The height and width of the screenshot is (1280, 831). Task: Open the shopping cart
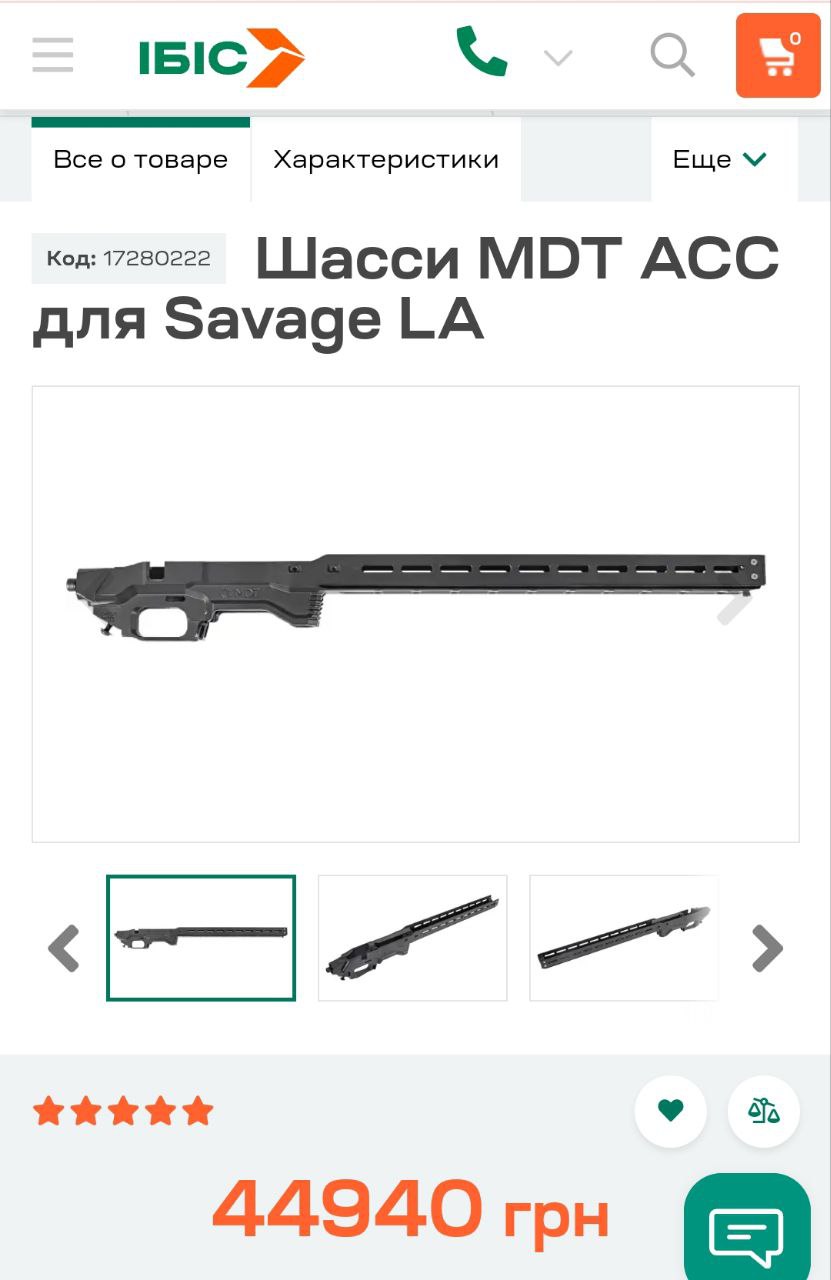[778, 56]
